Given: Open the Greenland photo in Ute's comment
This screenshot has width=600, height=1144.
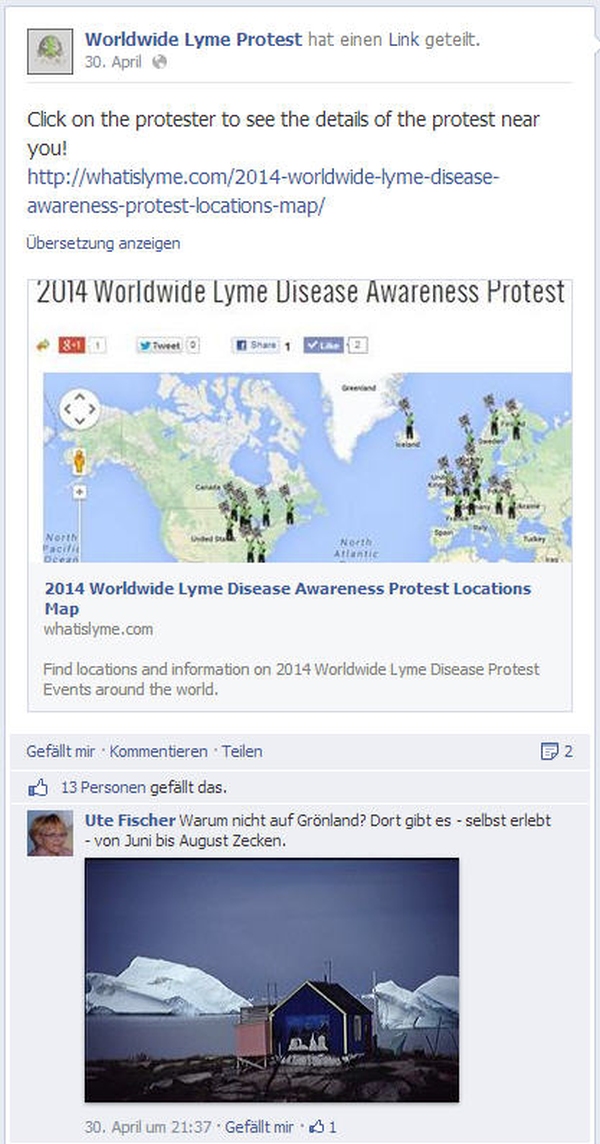Looking at the screenshot, I should pos(272,980).
